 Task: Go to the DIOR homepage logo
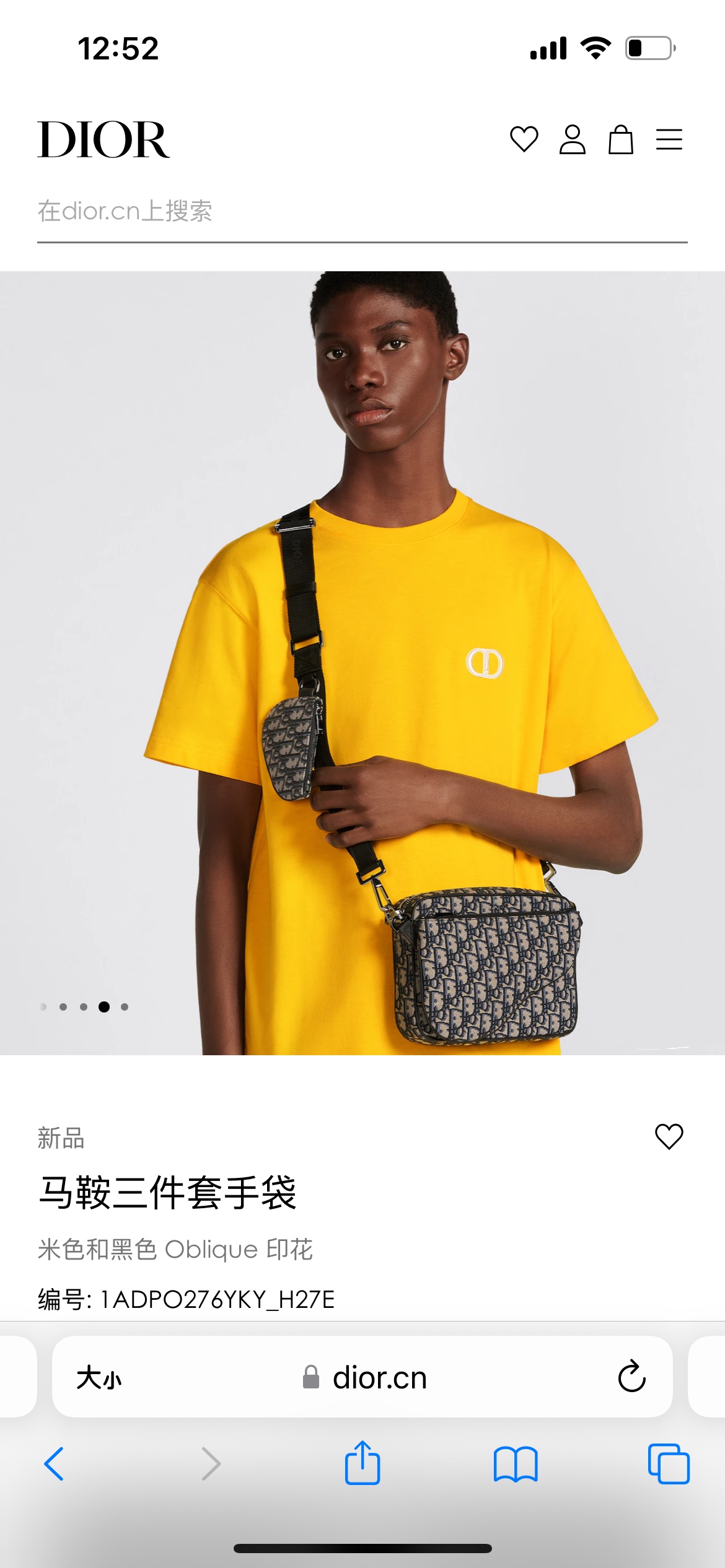tap(103, 140)
